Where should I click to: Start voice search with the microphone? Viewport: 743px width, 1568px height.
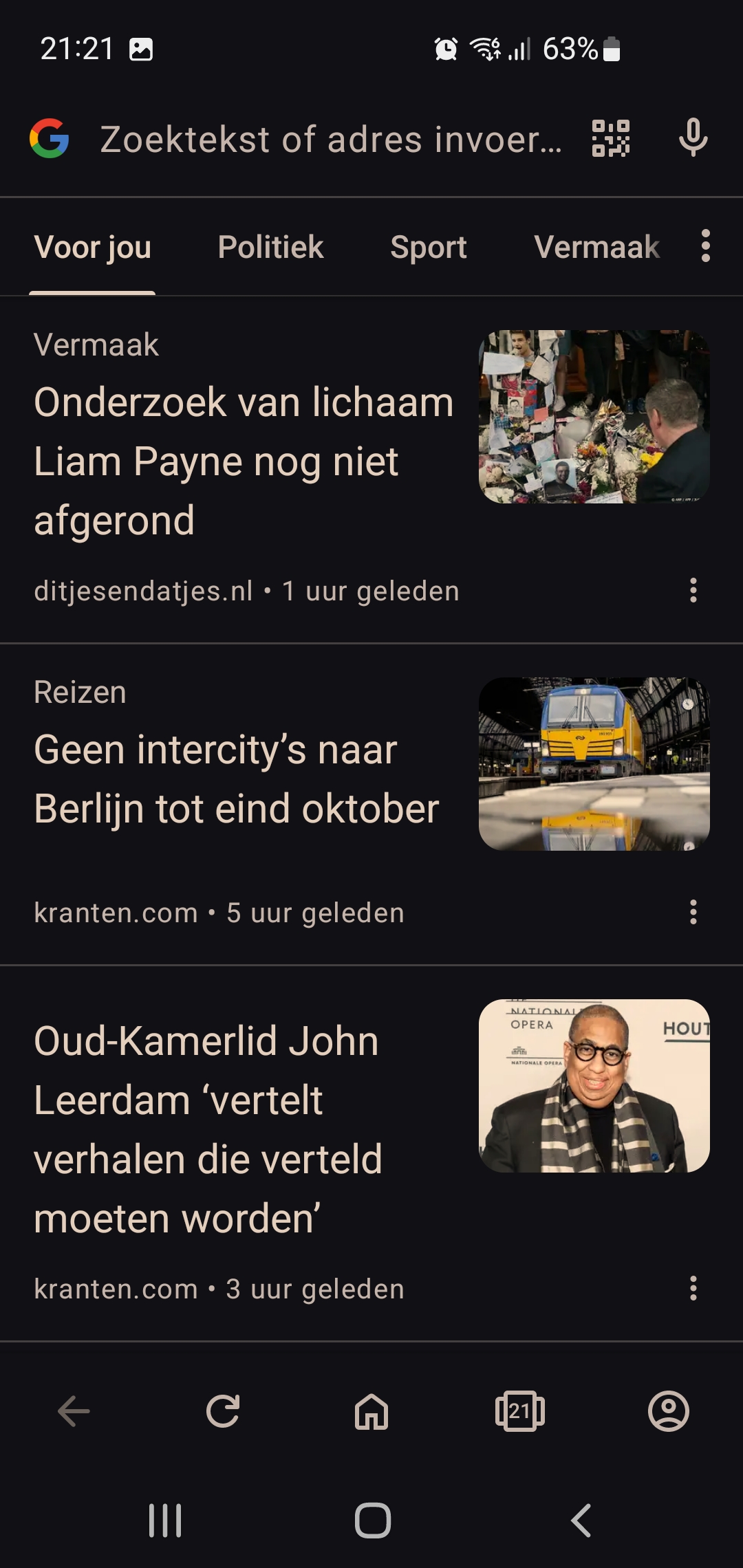point(693,138)
